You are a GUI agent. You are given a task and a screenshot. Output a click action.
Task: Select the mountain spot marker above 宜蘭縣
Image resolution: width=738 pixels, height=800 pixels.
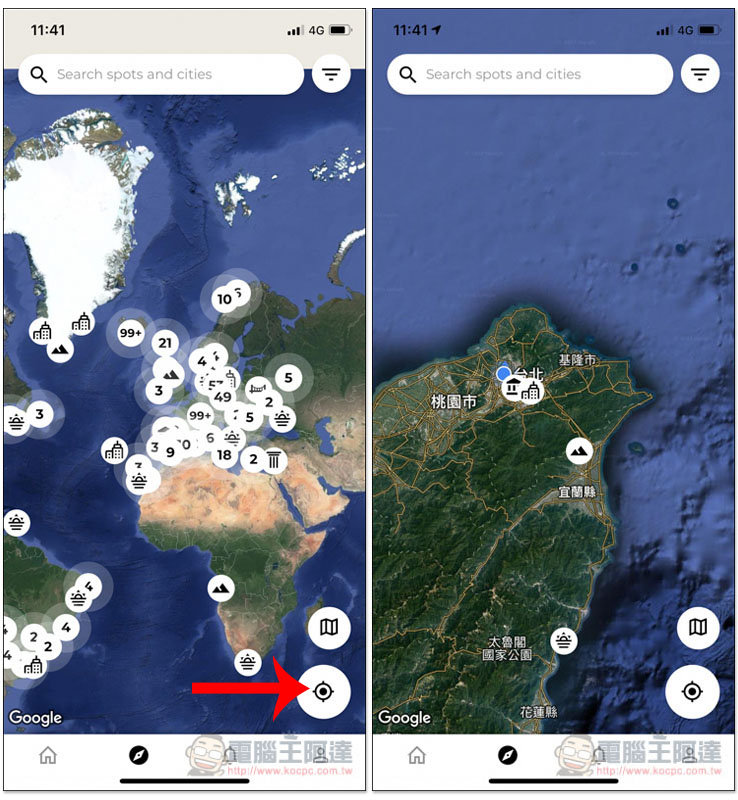[579, 451]
